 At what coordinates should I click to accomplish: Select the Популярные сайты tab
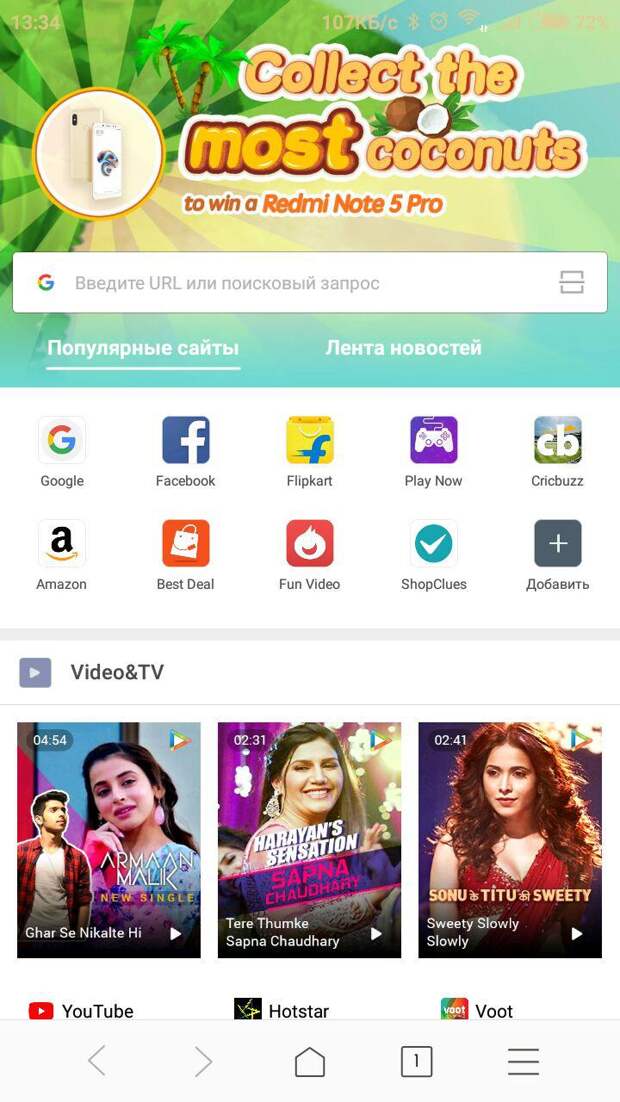[143, 348]
